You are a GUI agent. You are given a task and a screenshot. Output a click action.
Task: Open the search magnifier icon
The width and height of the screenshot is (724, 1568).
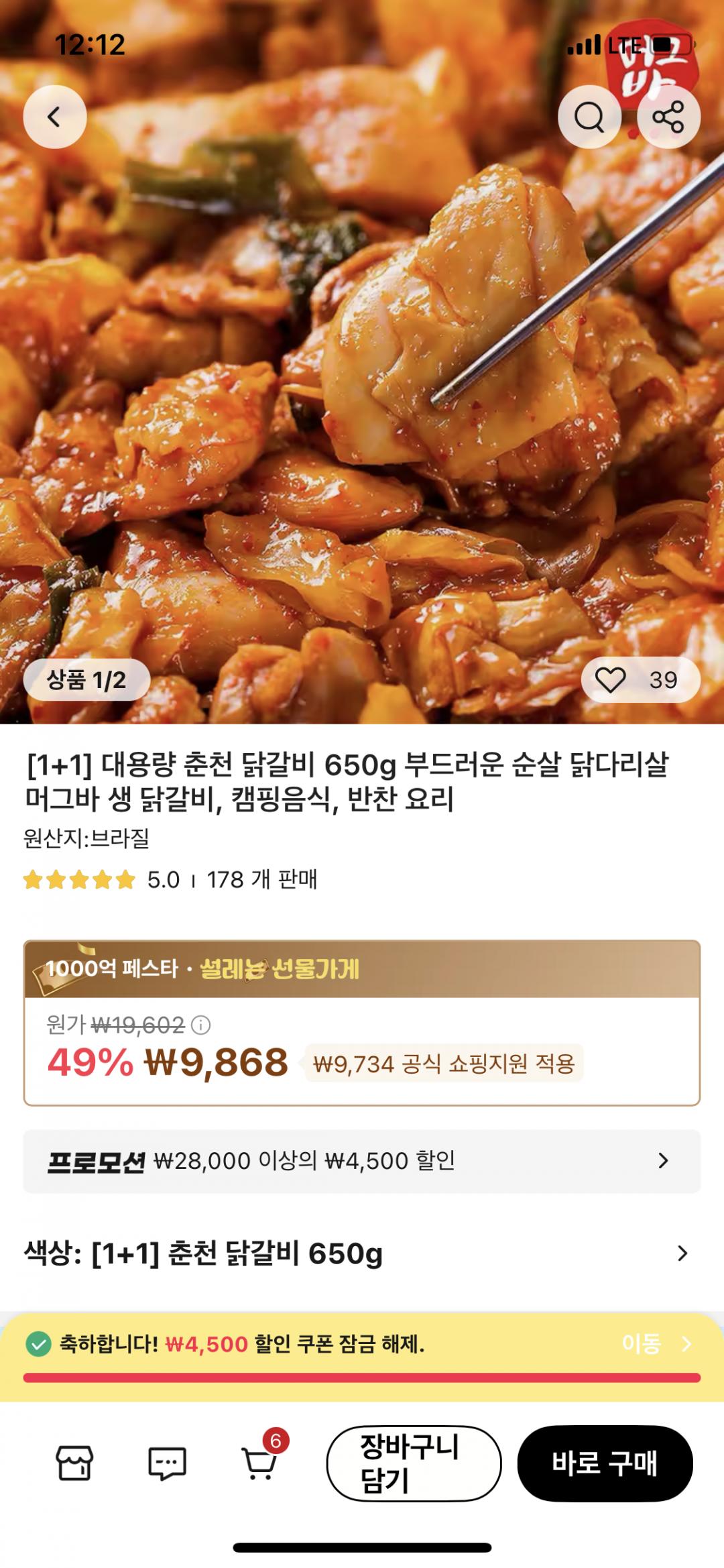click(x=589, y=117)
